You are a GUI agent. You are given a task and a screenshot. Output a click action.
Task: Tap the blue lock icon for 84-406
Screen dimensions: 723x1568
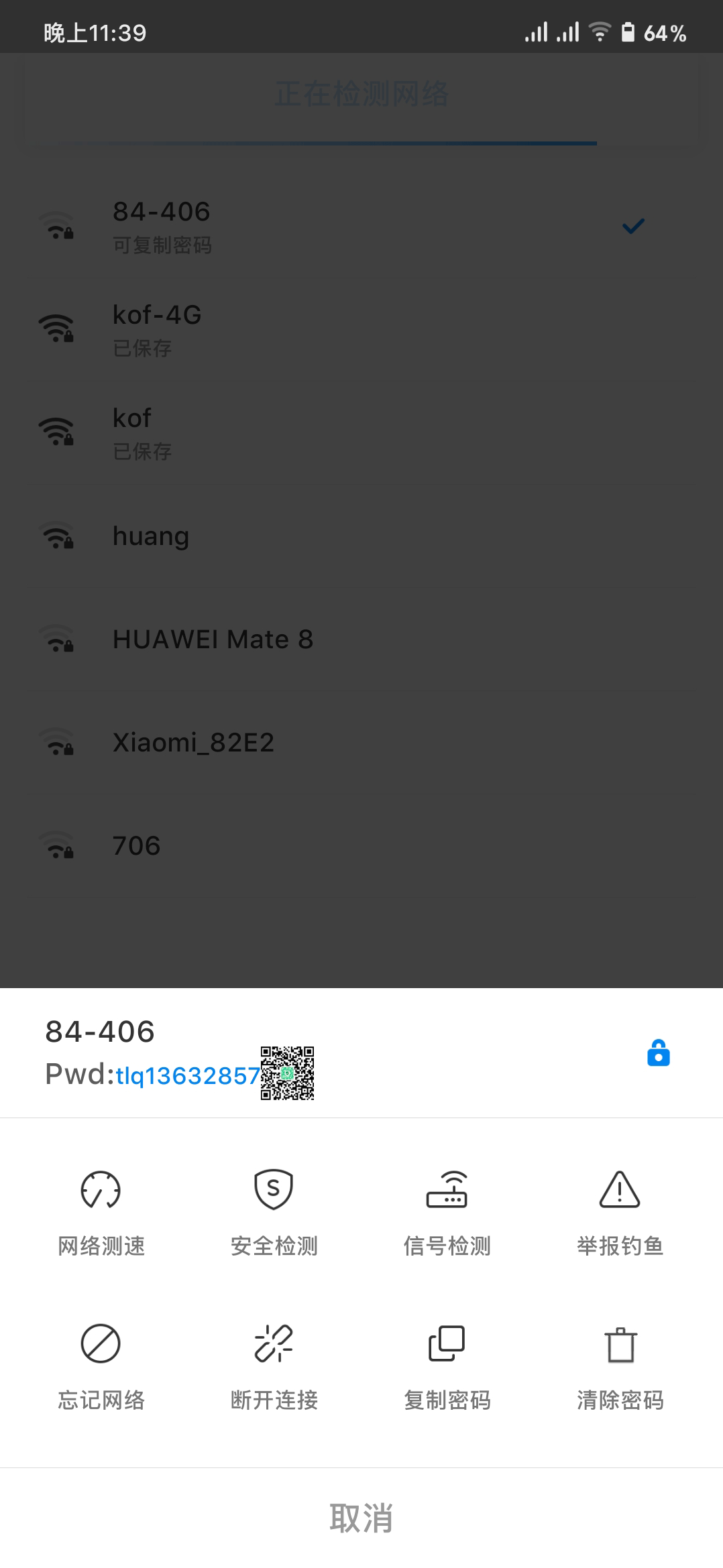[x=658, y=1053]
